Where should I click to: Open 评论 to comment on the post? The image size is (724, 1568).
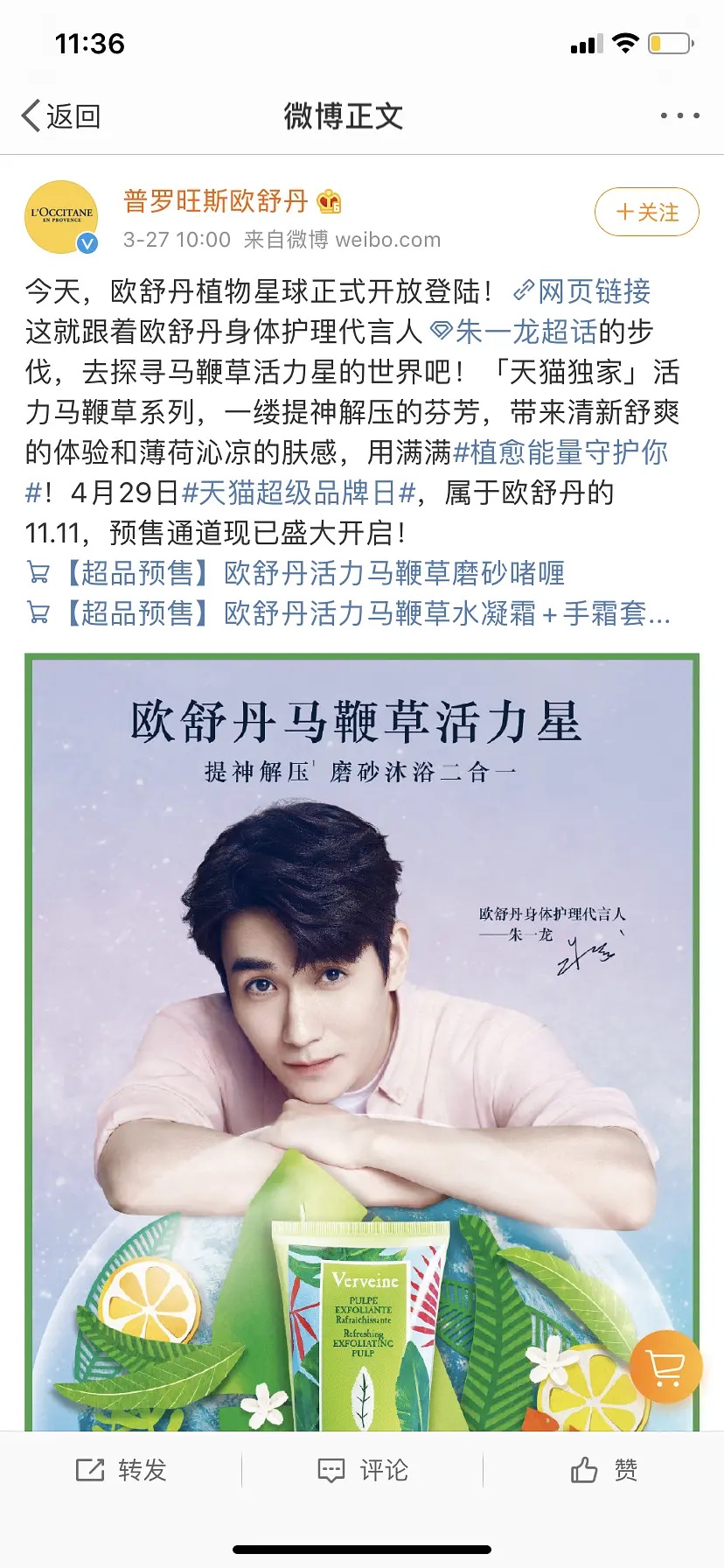click(x=362, y=1470)
